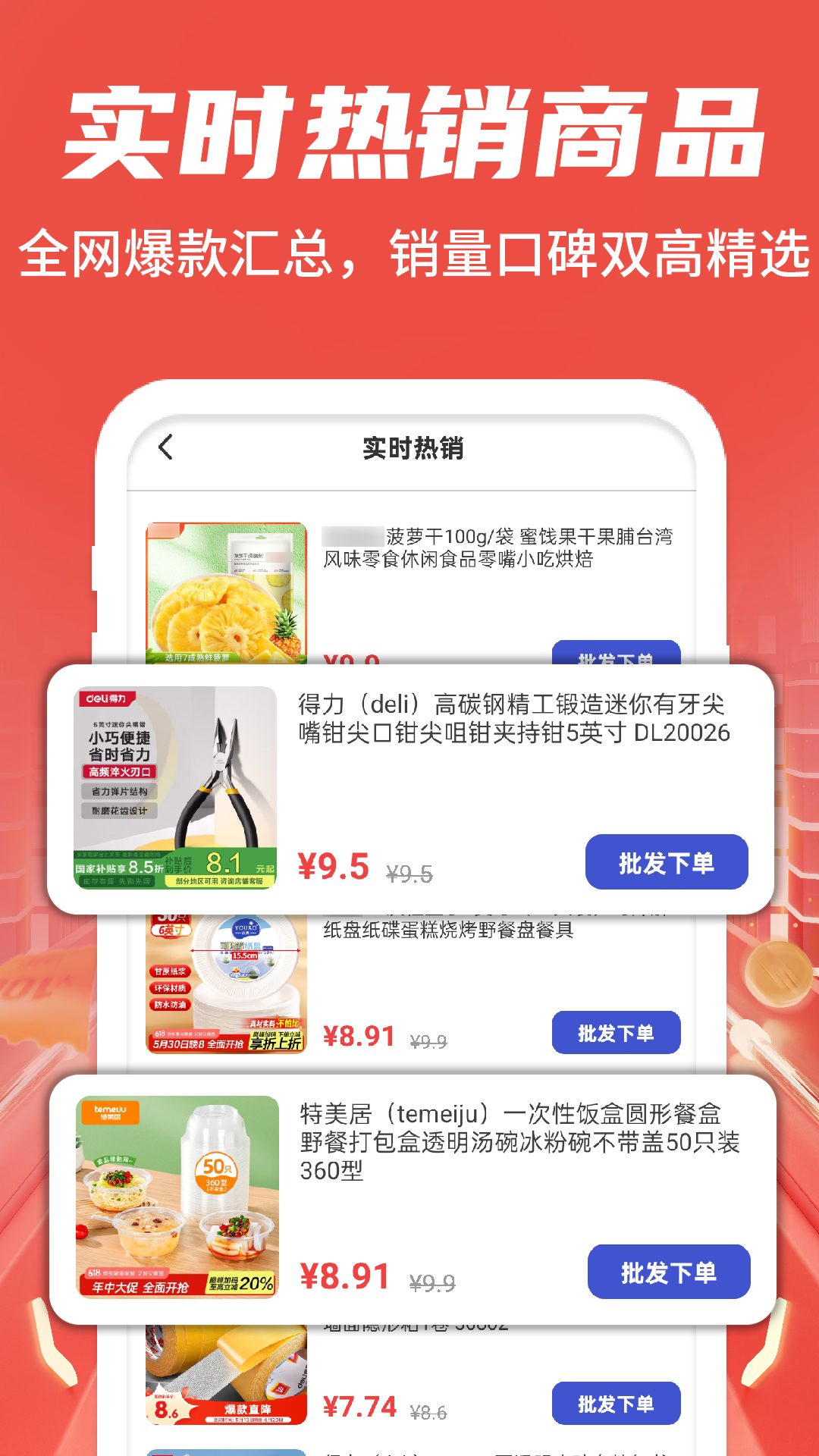Tap 批发下单 for the deli pliers
Screen dimensions: 819x1456
point(666,862)
